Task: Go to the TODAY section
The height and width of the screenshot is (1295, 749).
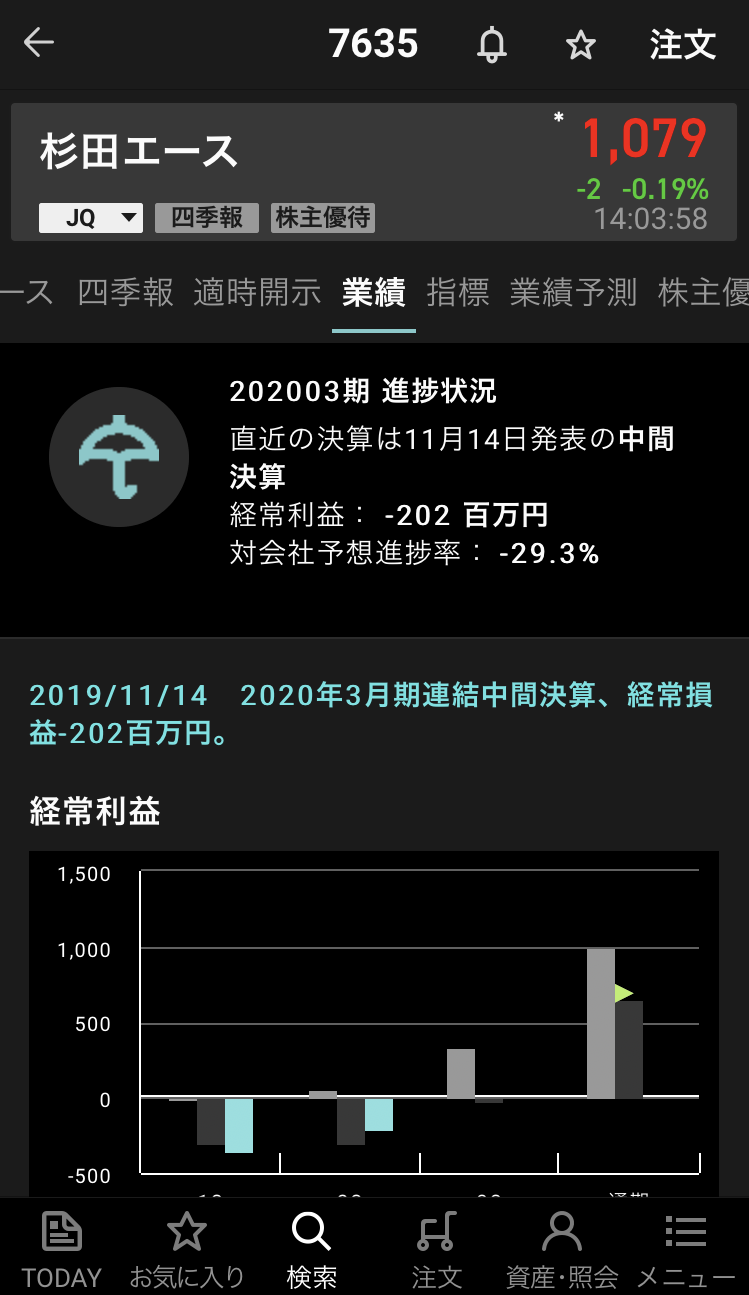Action: point(62,1249)
